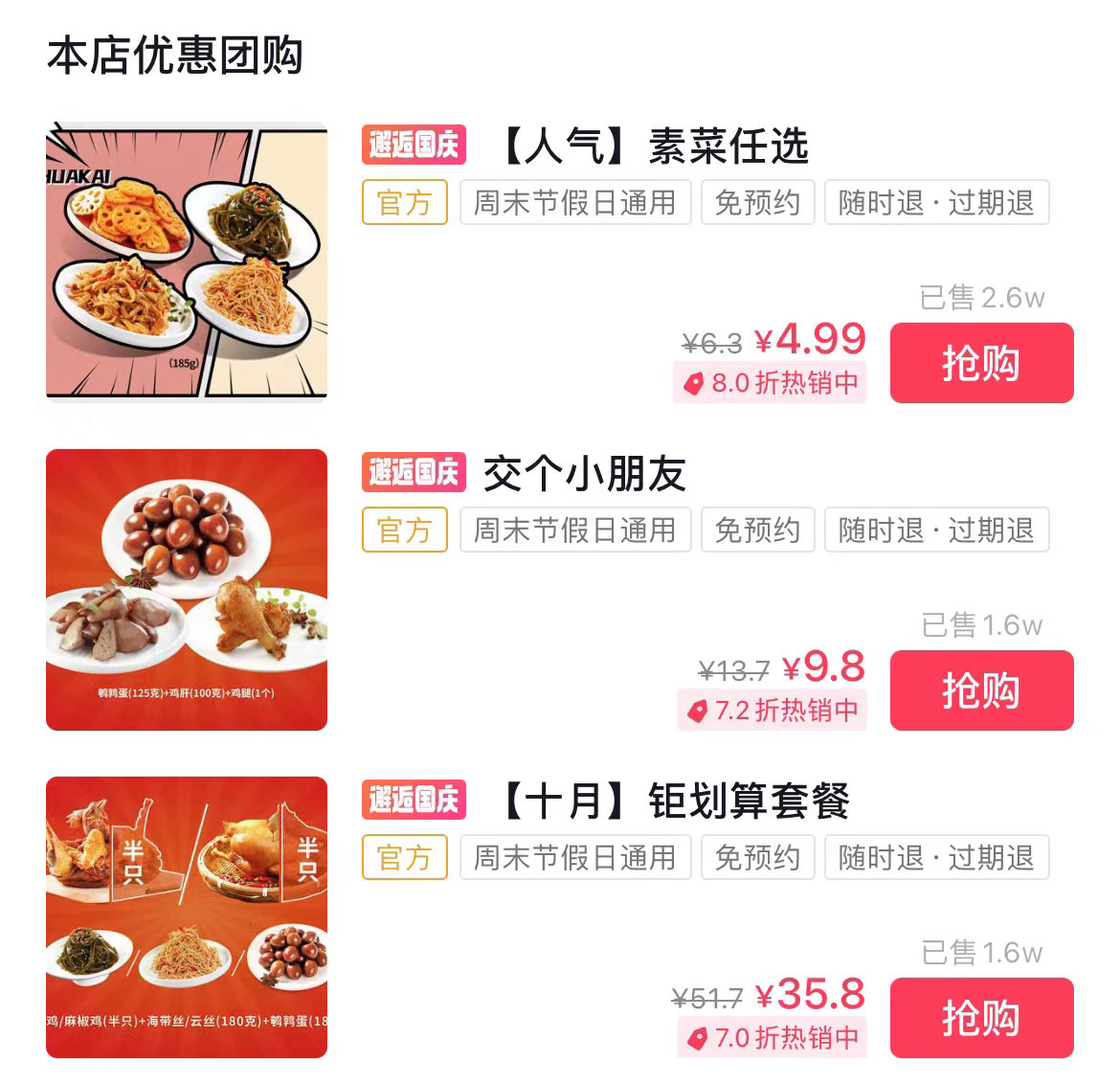Grab the 【十月】钜划算套餐 deal
This screenshot has height=1085, width=1120.
click(x=981, y=1018)
